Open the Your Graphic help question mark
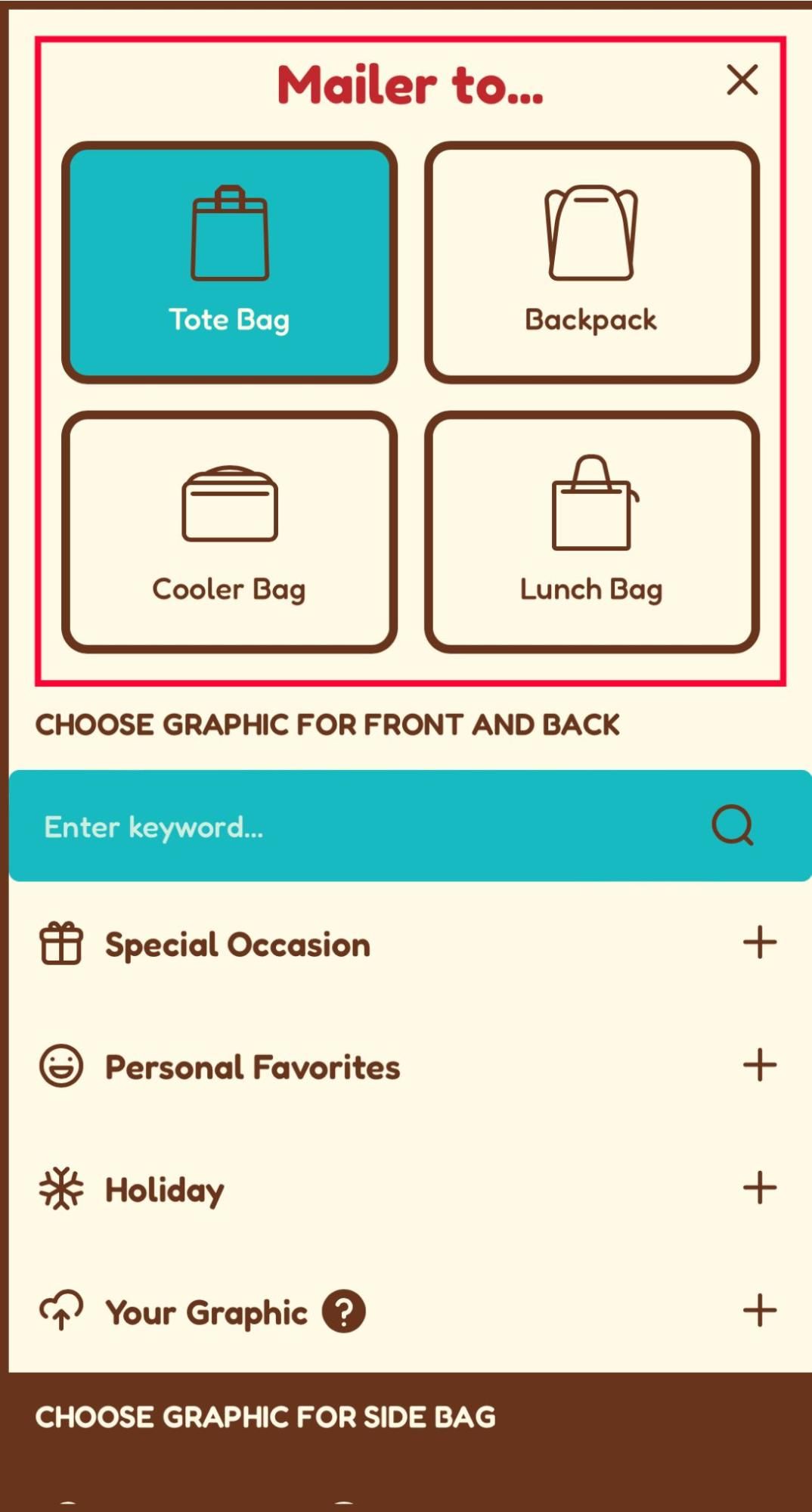Viewport: 812px width, 1512px height. coord(344,1312)
